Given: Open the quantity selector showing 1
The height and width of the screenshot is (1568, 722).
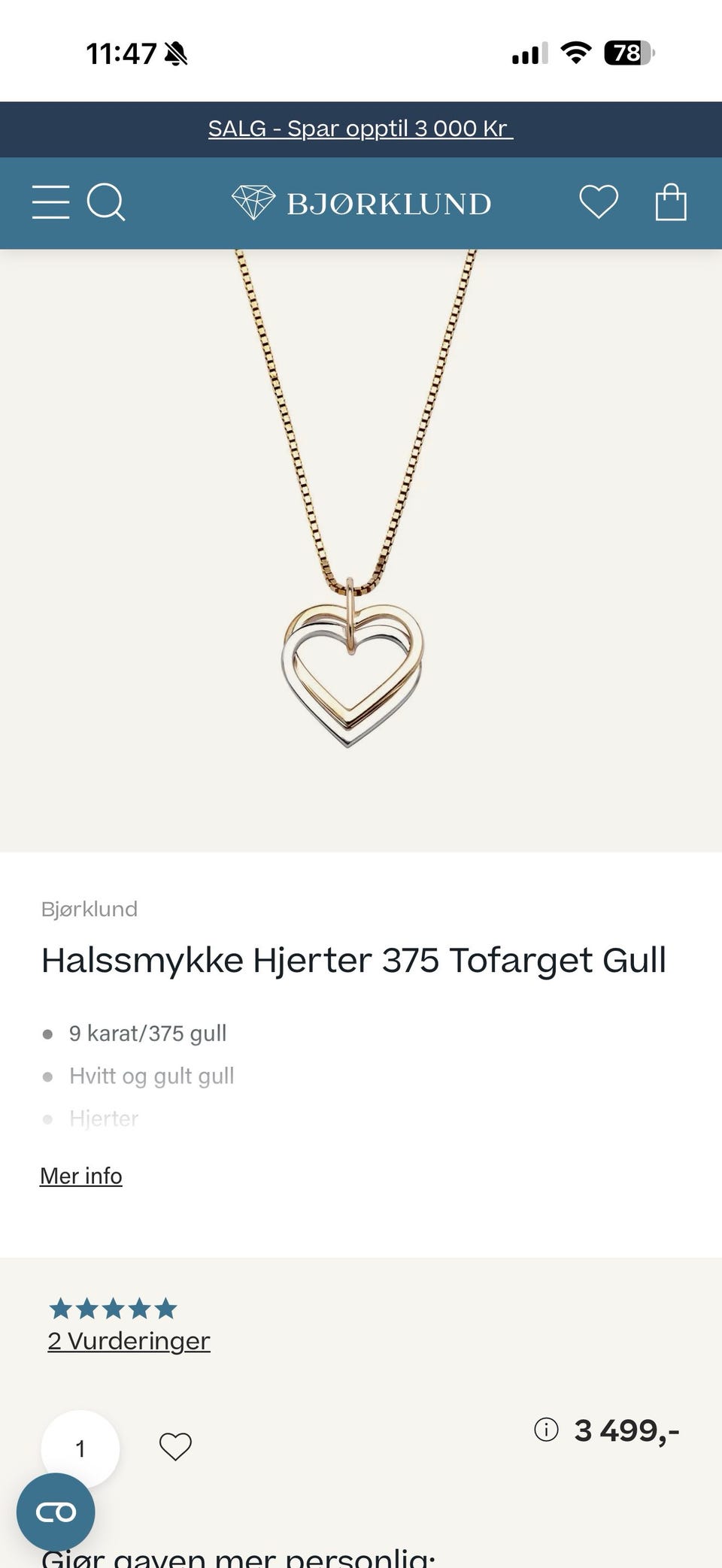Looking at the screenshot, I should click(x=80, y=1446).
